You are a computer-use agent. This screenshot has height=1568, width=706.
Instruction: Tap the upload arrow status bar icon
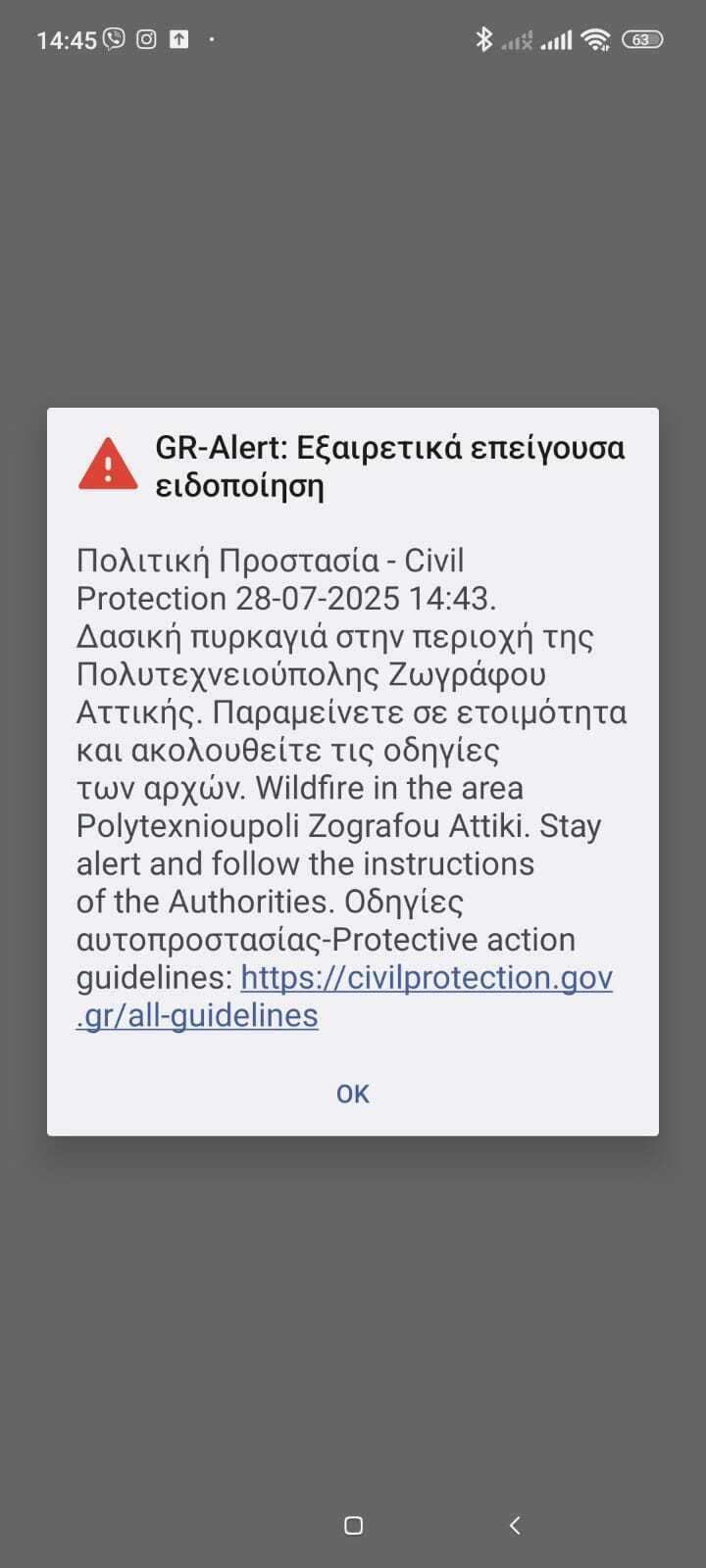click(x=178, y=39)
